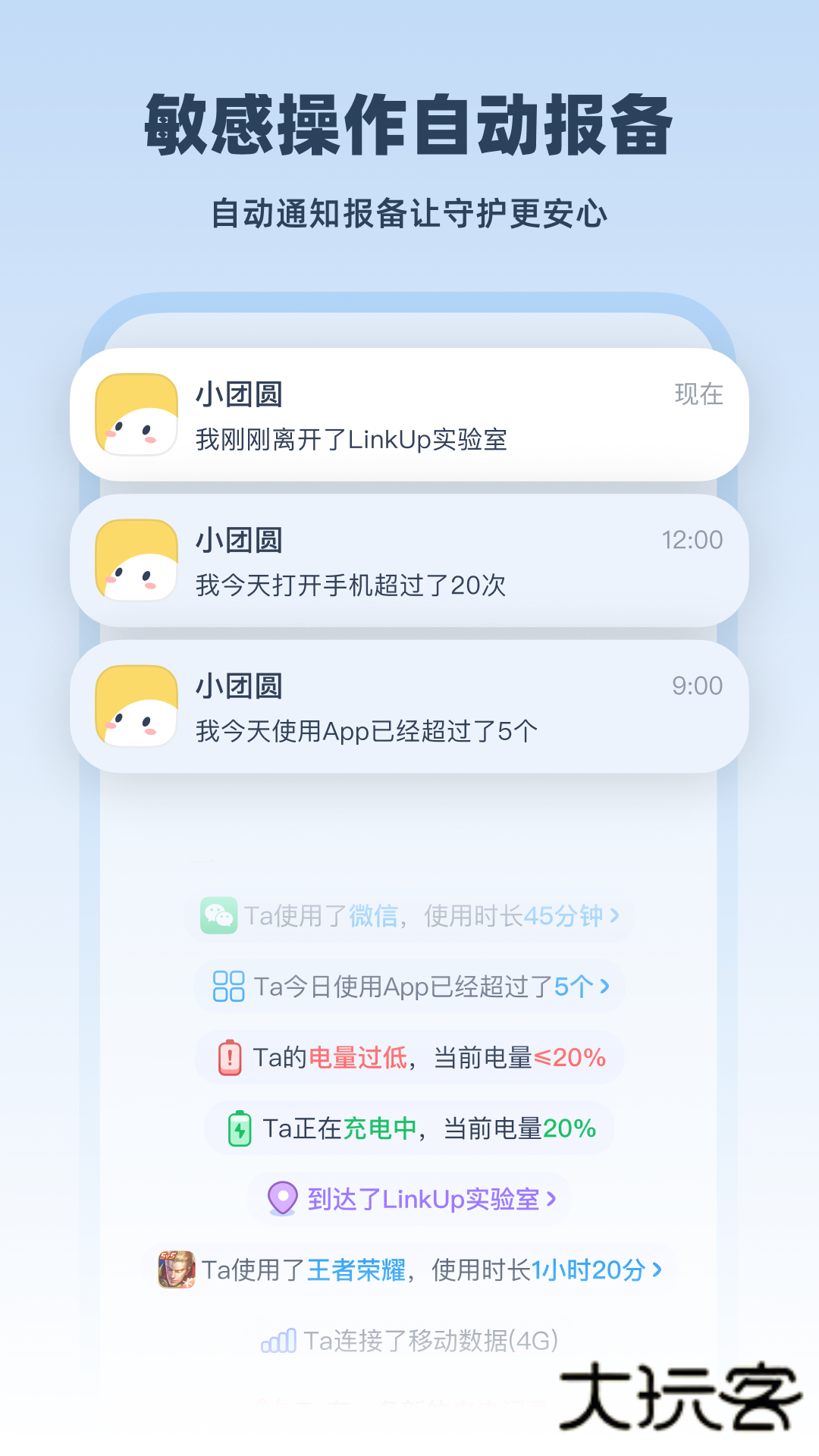Click the 小团圆 avatar on the 12:00 notification

coord(136,559)
